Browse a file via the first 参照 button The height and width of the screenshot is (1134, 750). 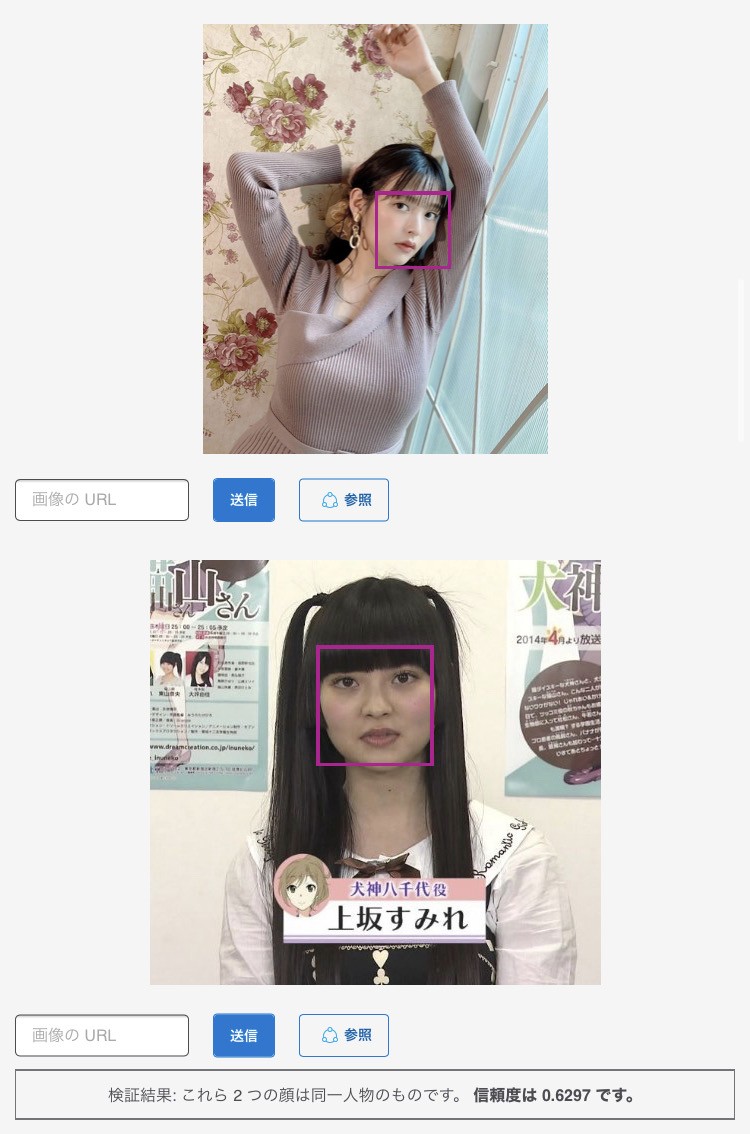tap(344, 500)
